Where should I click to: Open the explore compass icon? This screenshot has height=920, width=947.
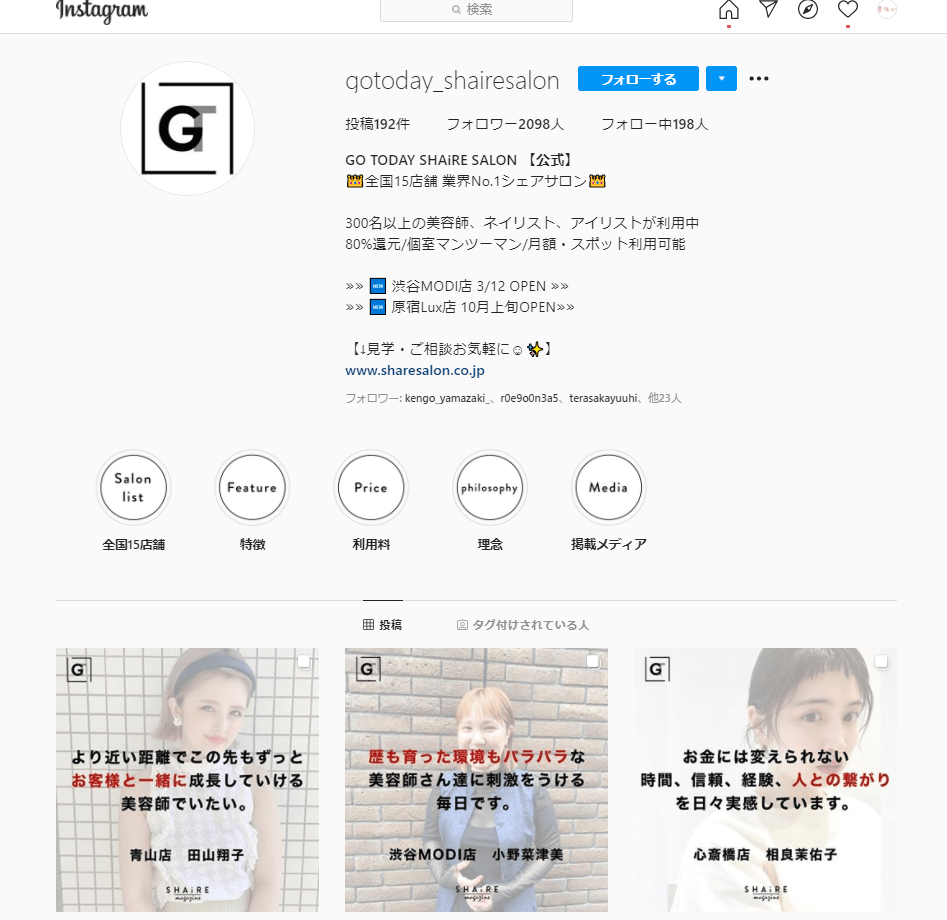(808, 10)
